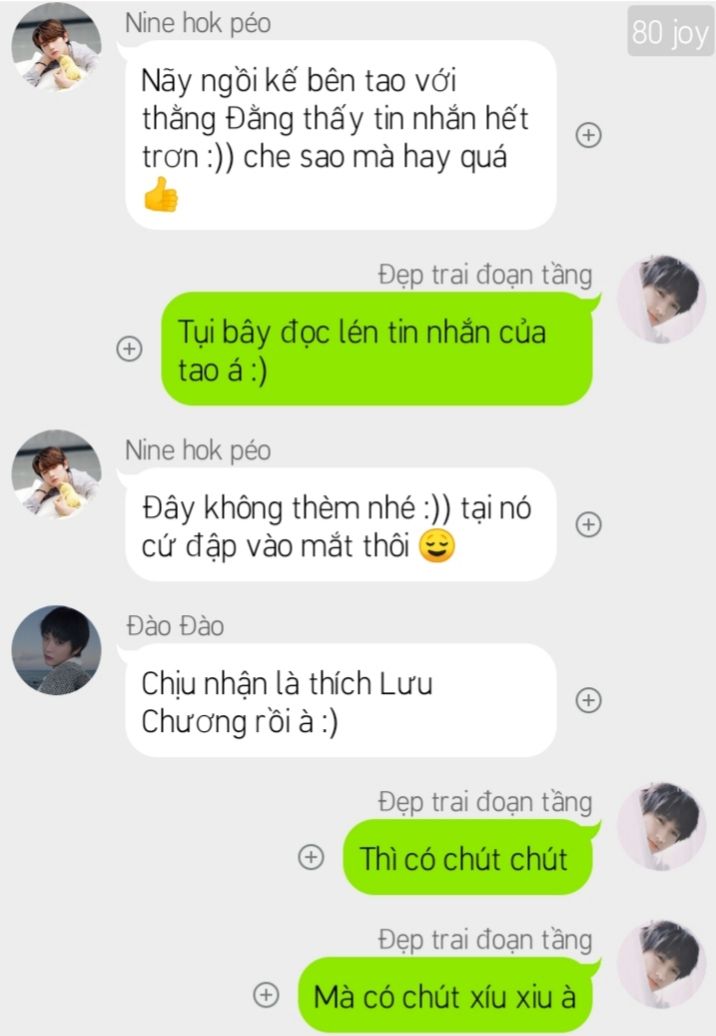Tap the plus icon beside "Tụi bây đọc lén" message
This screenshot has height=1036, width=716.
(129, 349)
